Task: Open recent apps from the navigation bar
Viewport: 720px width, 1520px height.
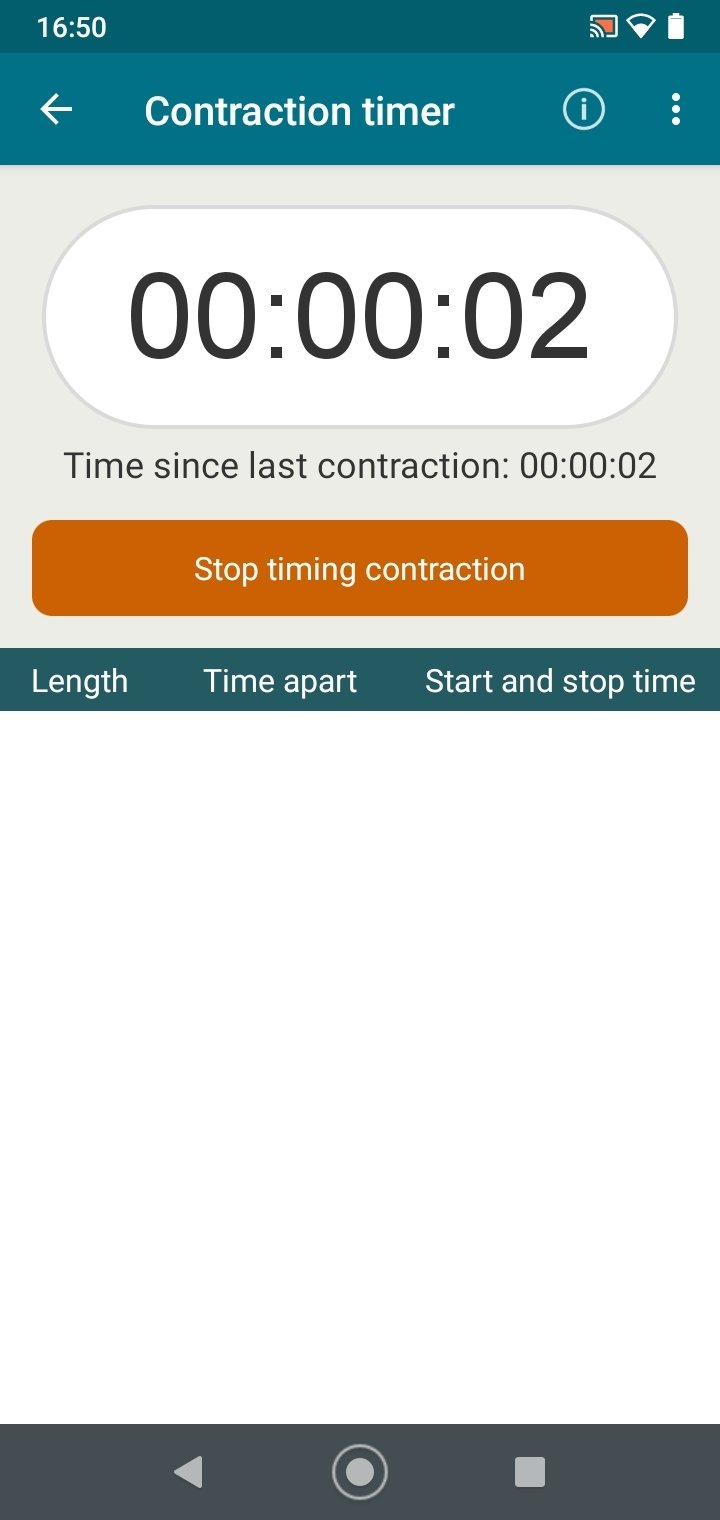Action: coord(530,1471)
